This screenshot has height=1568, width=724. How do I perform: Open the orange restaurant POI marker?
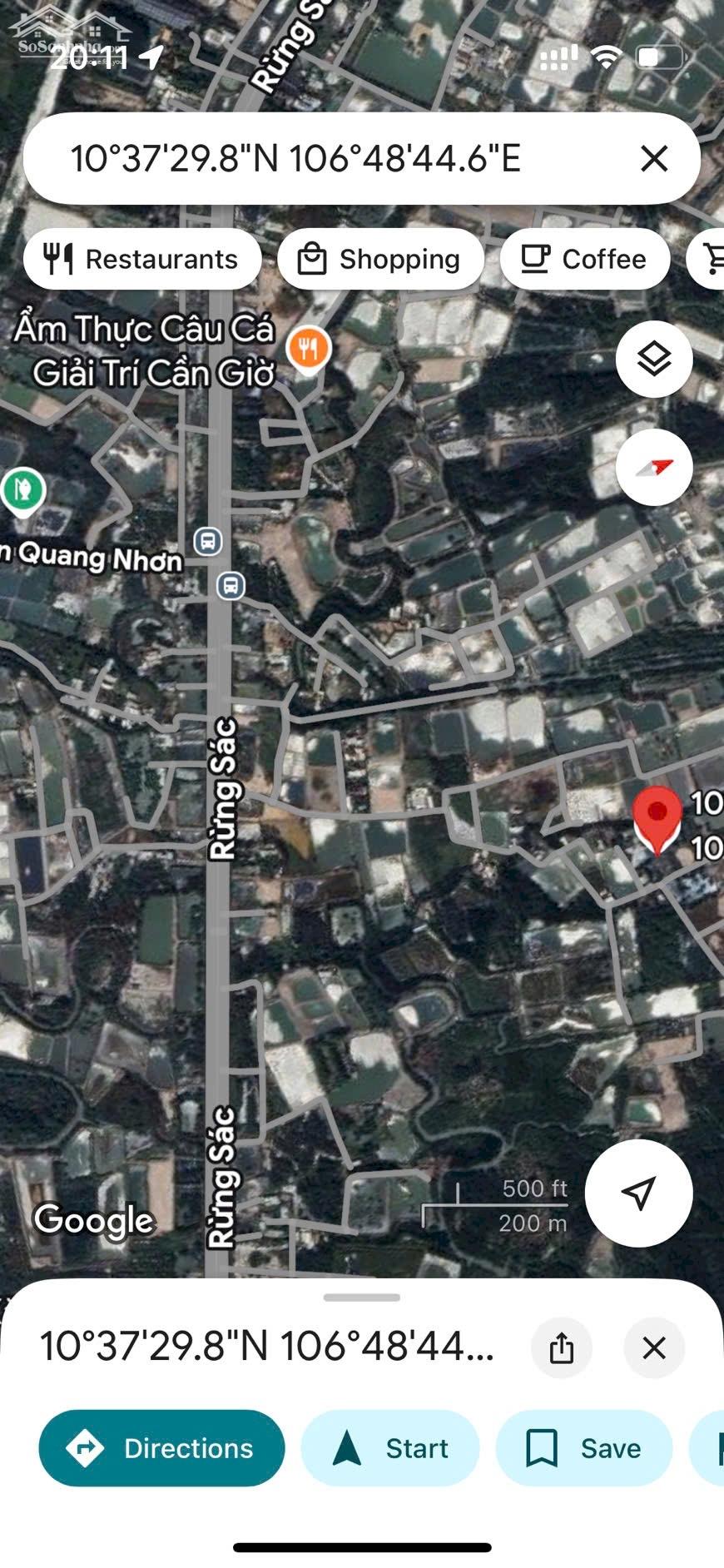pos(309,347)
